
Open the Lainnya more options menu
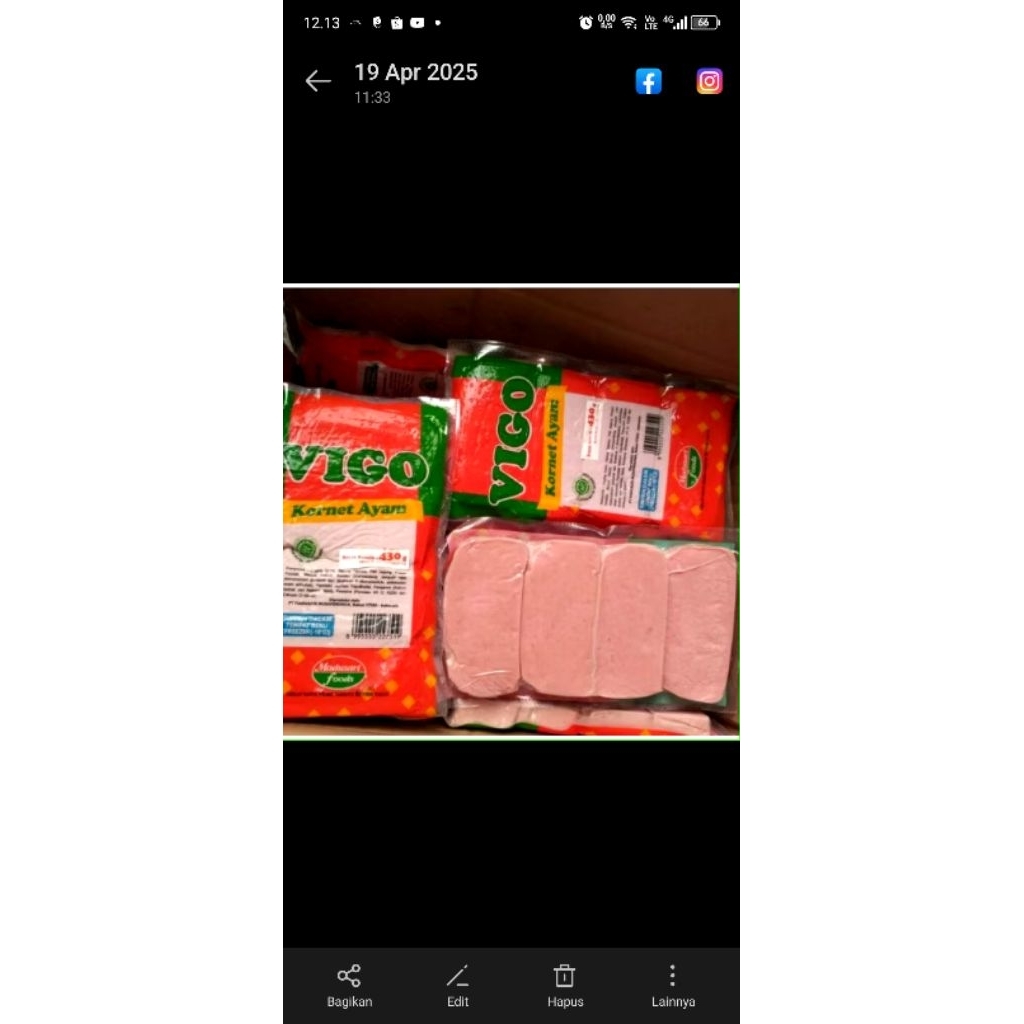(x=673, y=986)
